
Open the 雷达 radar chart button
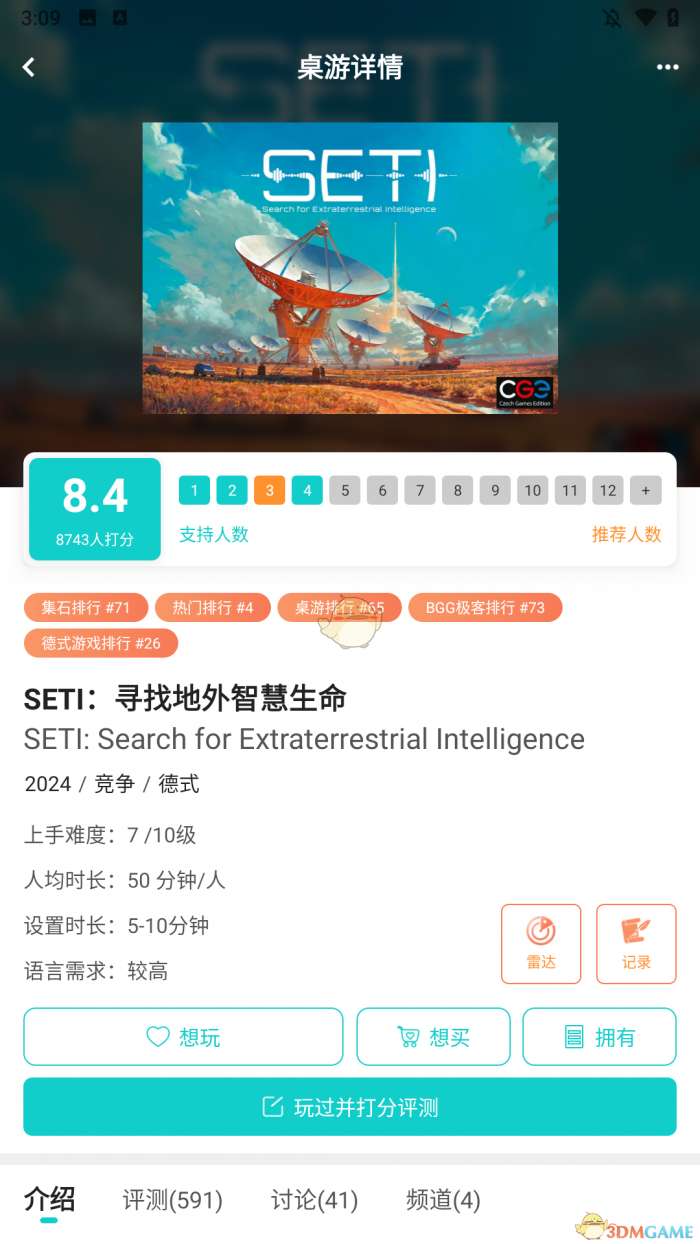point(541,943)
